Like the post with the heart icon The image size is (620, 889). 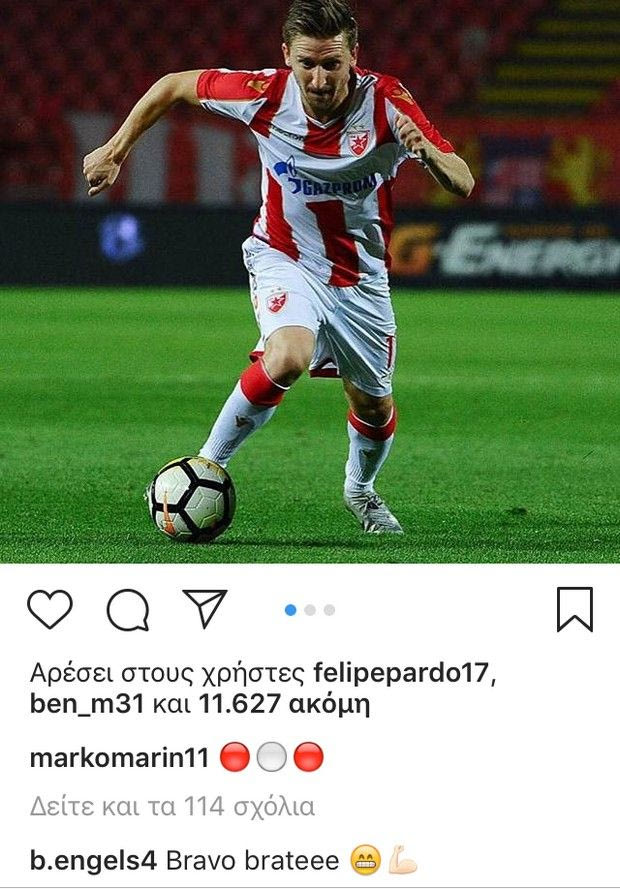[x=50, y=609]
